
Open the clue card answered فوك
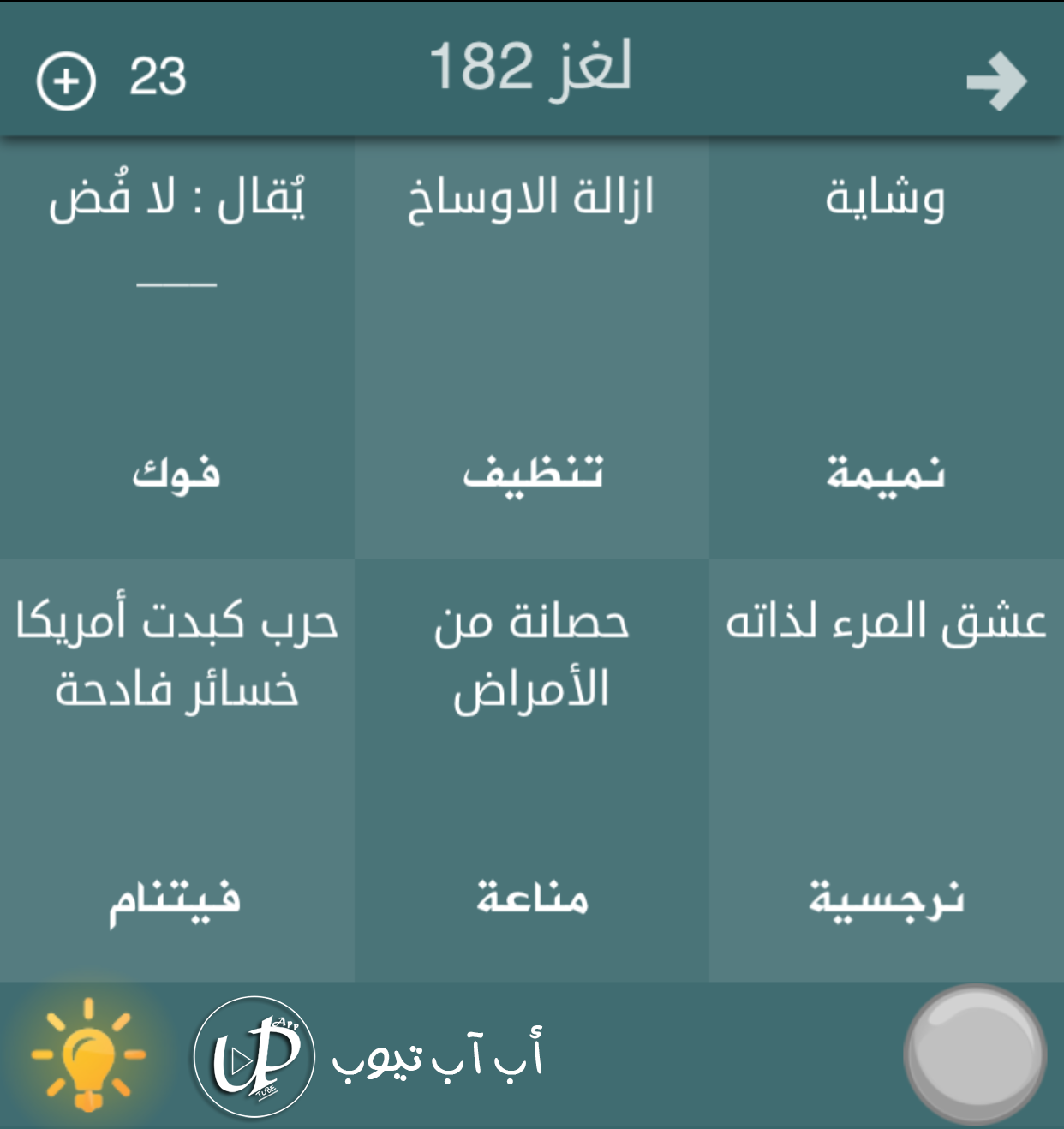click(x=176, y=348)
